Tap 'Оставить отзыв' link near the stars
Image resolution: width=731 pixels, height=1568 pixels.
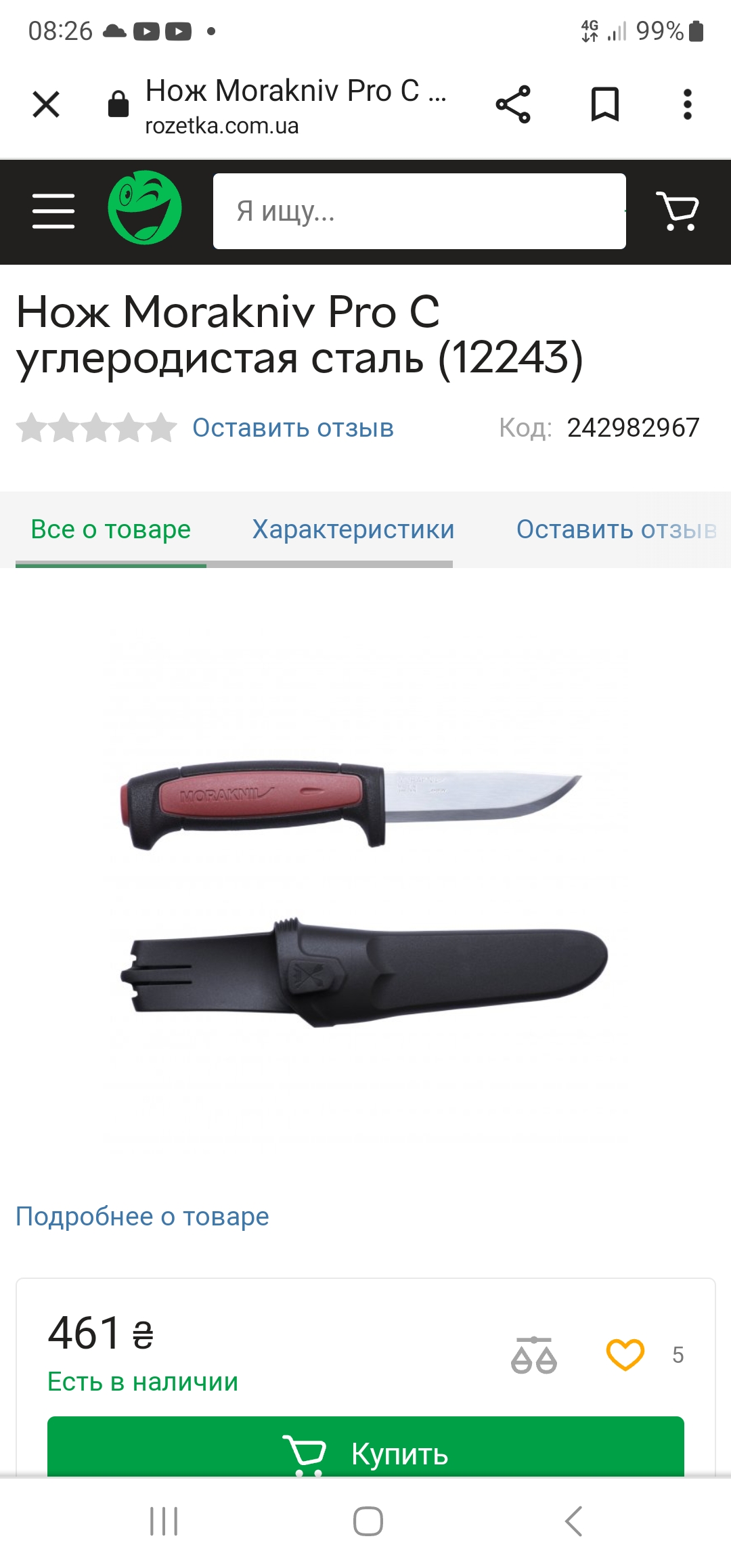point(292,428)
